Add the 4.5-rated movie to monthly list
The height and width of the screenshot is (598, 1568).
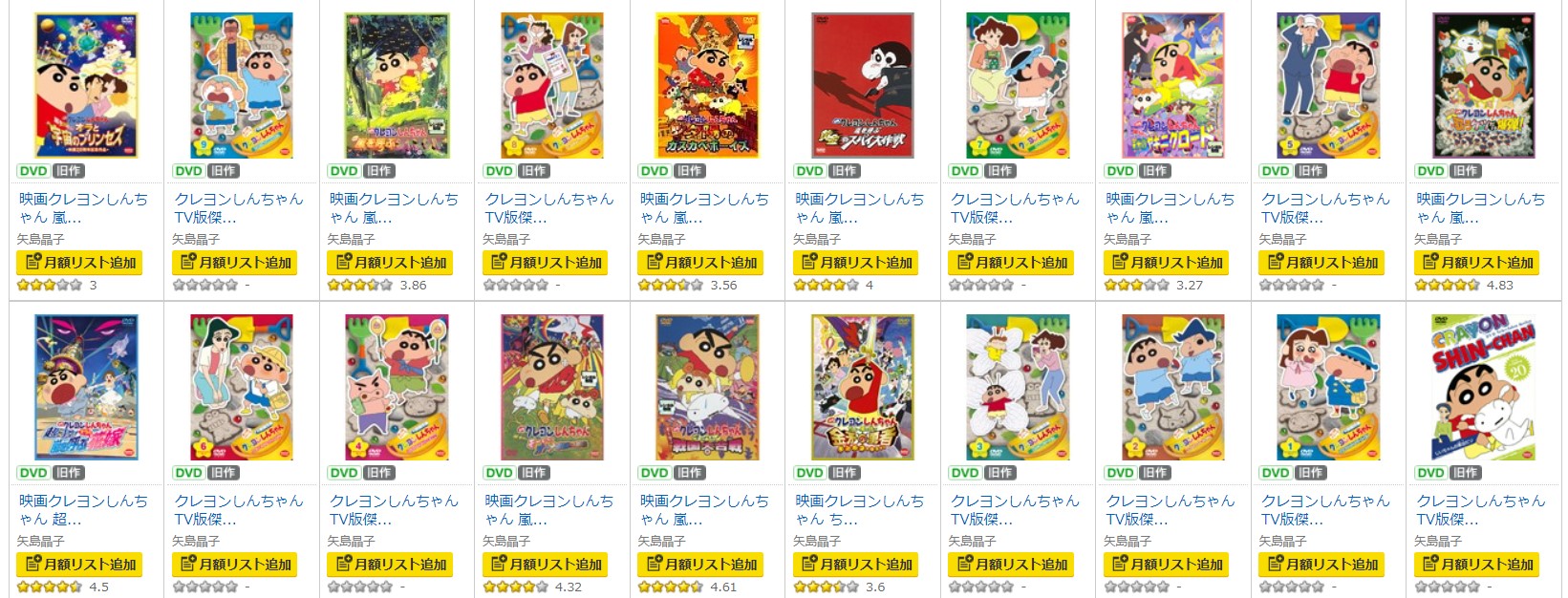[x=79, y=565]
